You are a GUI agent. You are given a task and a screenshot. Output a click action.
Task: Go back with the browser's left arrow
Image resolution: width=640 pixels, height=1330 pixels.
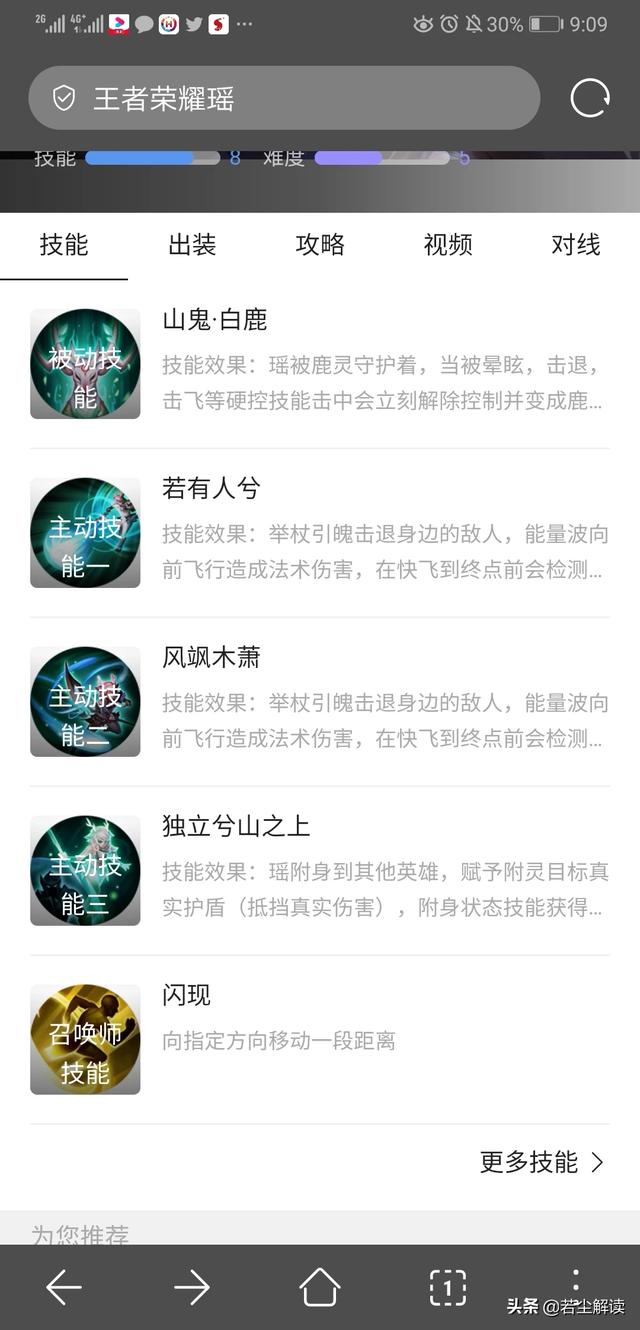[x=64, y=1288]
